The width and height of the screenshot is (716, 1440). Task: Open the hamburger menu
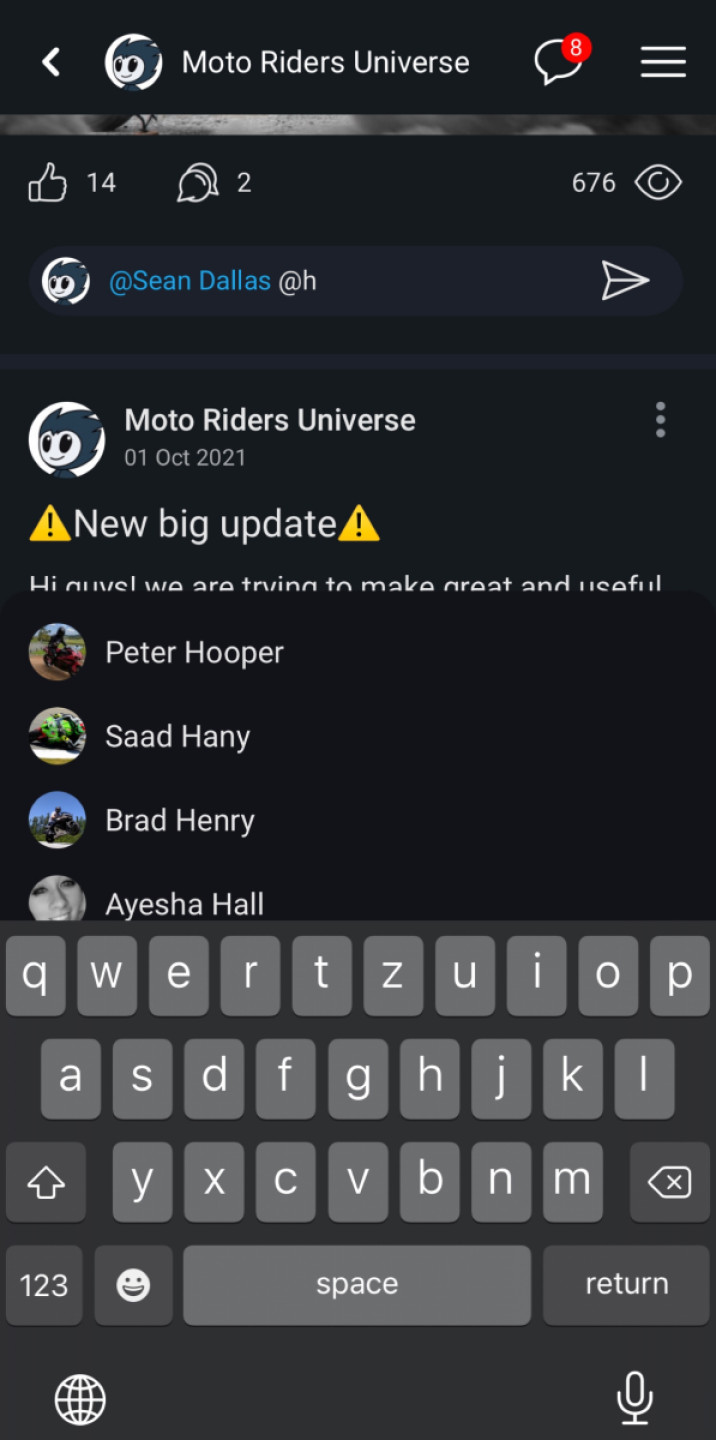pos(663,63)
